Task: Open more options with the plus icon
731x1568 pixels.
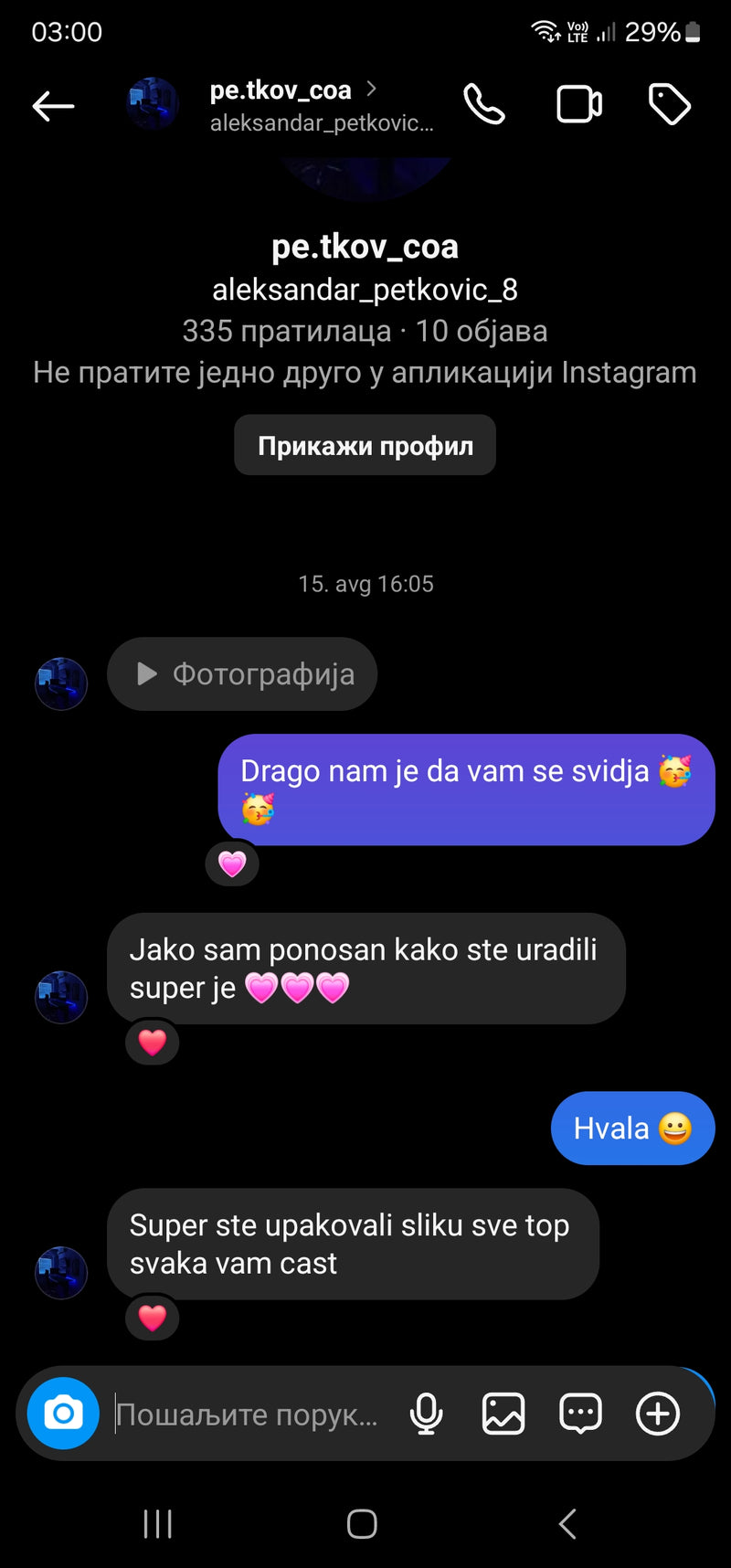Action: tap(658, 1414)
